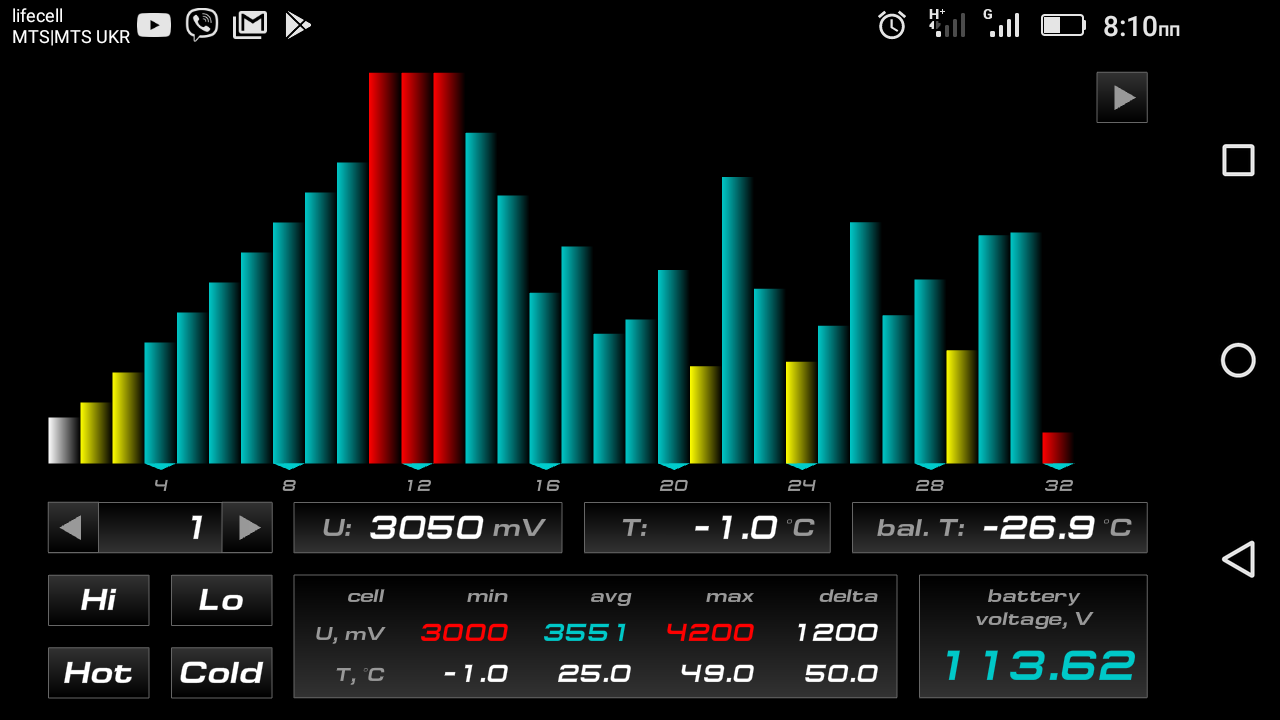This screenshot has width=1280, height=720.
Task: Jump to the Cold cell
Action: click(x=221, y=672)
